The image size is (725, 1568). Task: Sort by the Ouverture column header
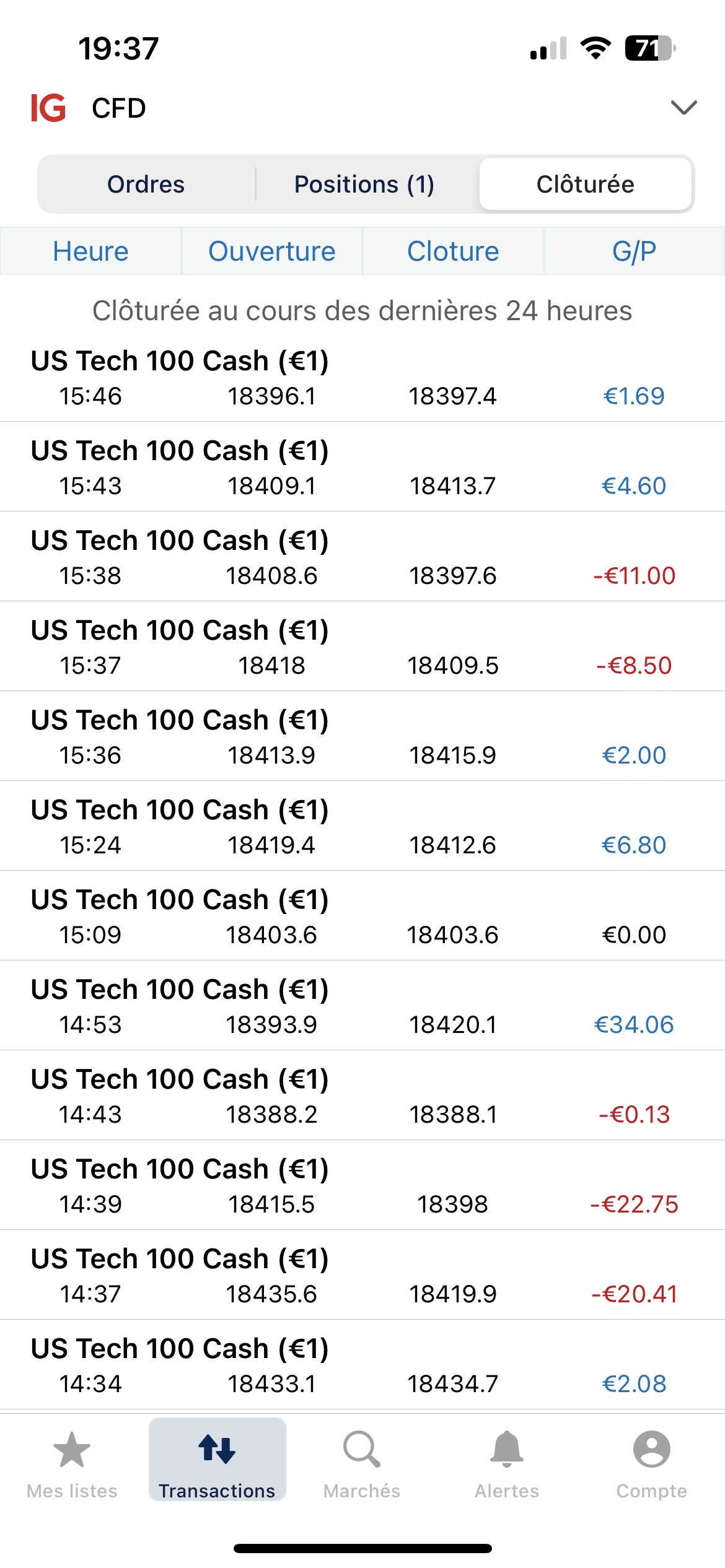click(x=271, y=251)
